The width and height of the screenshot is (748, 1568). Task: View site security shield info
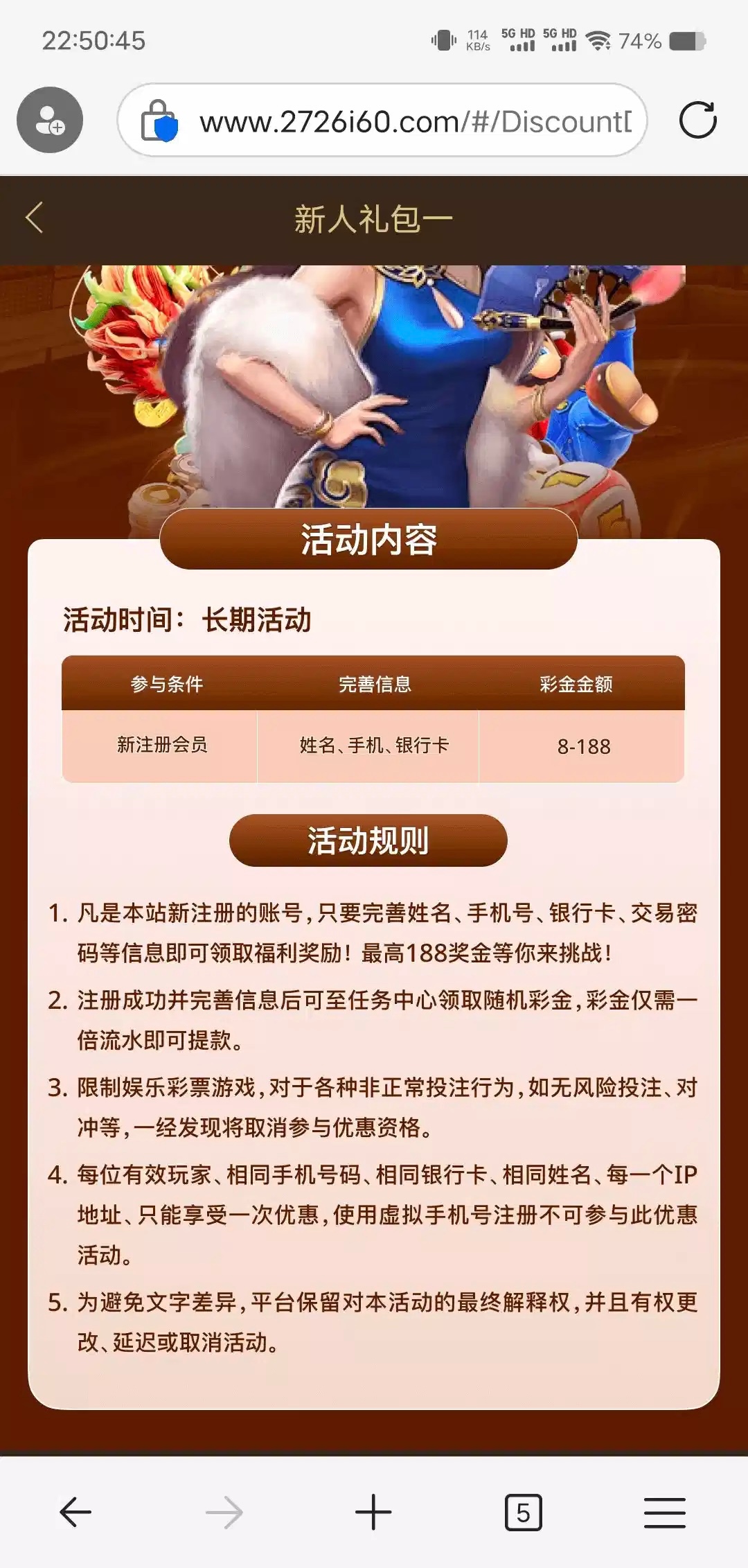pyautogui.click(x=160, y=121)
